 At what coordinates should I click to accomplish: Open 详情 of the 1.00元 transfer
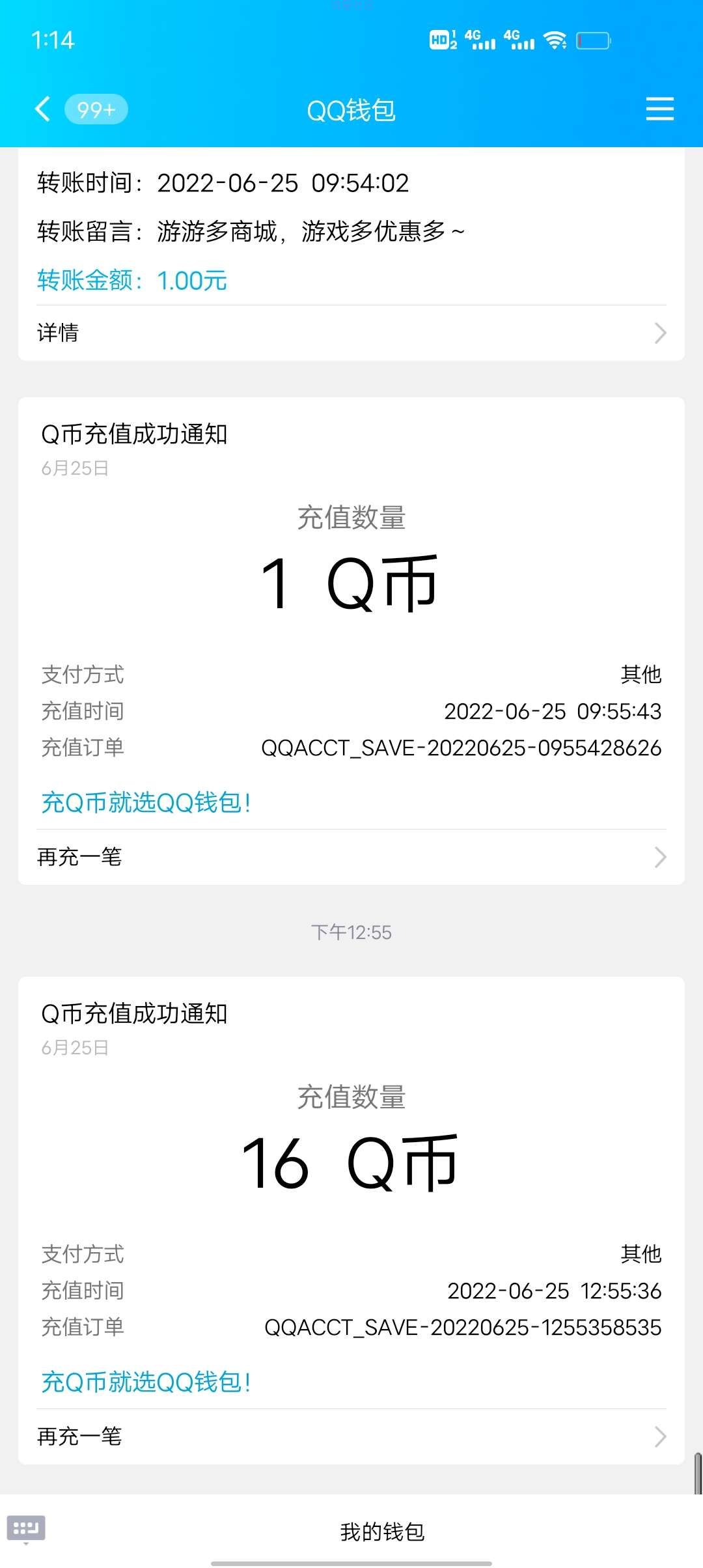[351, 333]
